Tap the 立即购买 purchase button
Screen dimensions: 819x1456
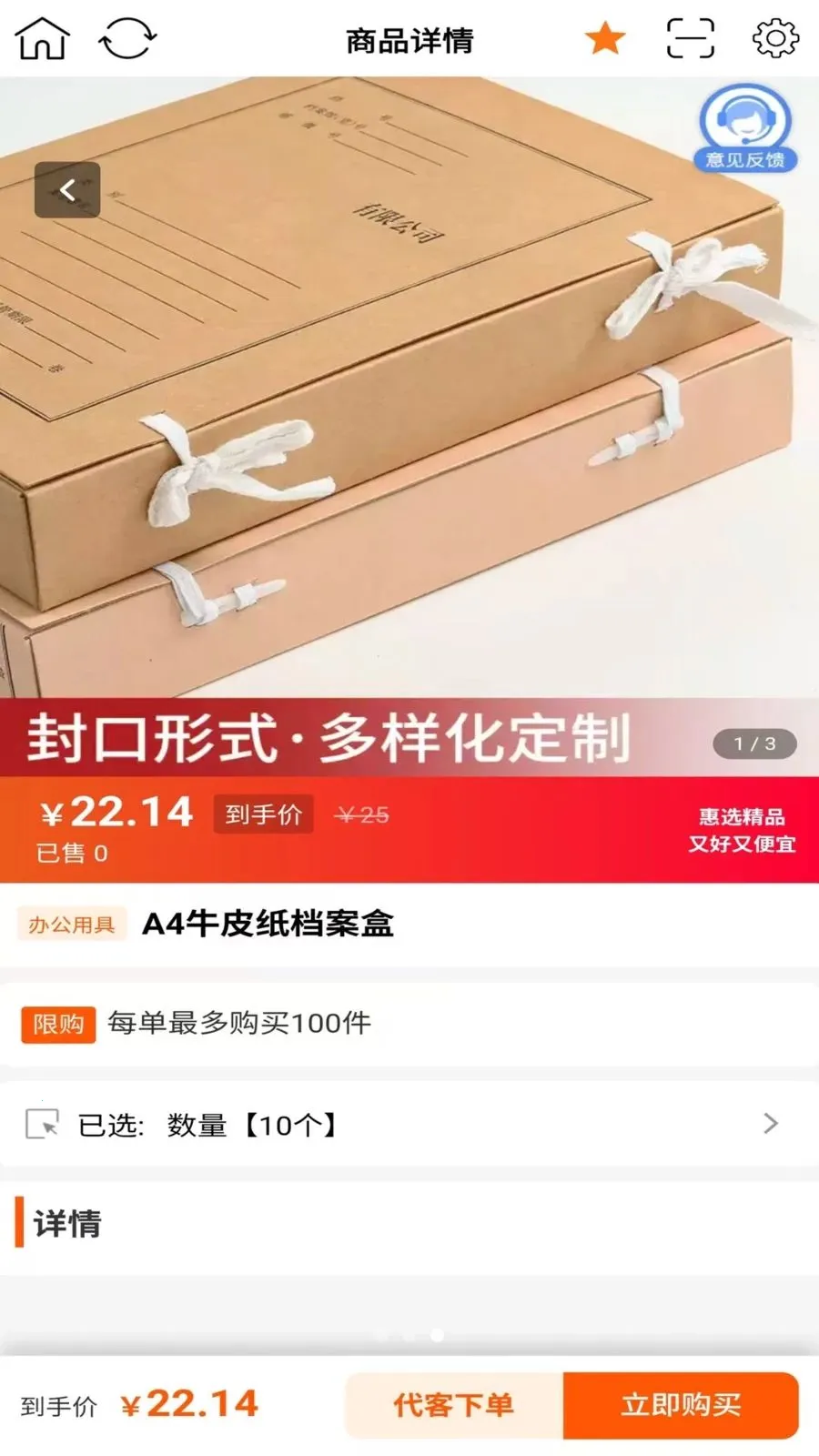click(681, 1406)
